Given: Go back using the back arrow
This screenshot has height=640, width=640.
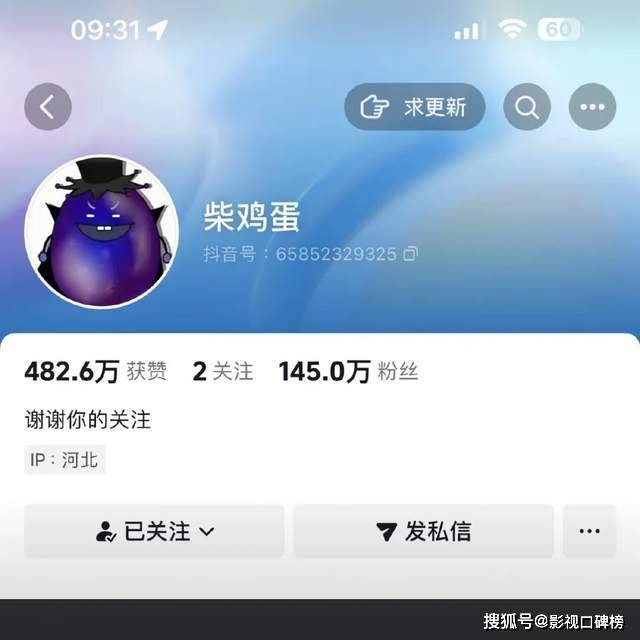Looking at the screenshot, I should point(48,106).
